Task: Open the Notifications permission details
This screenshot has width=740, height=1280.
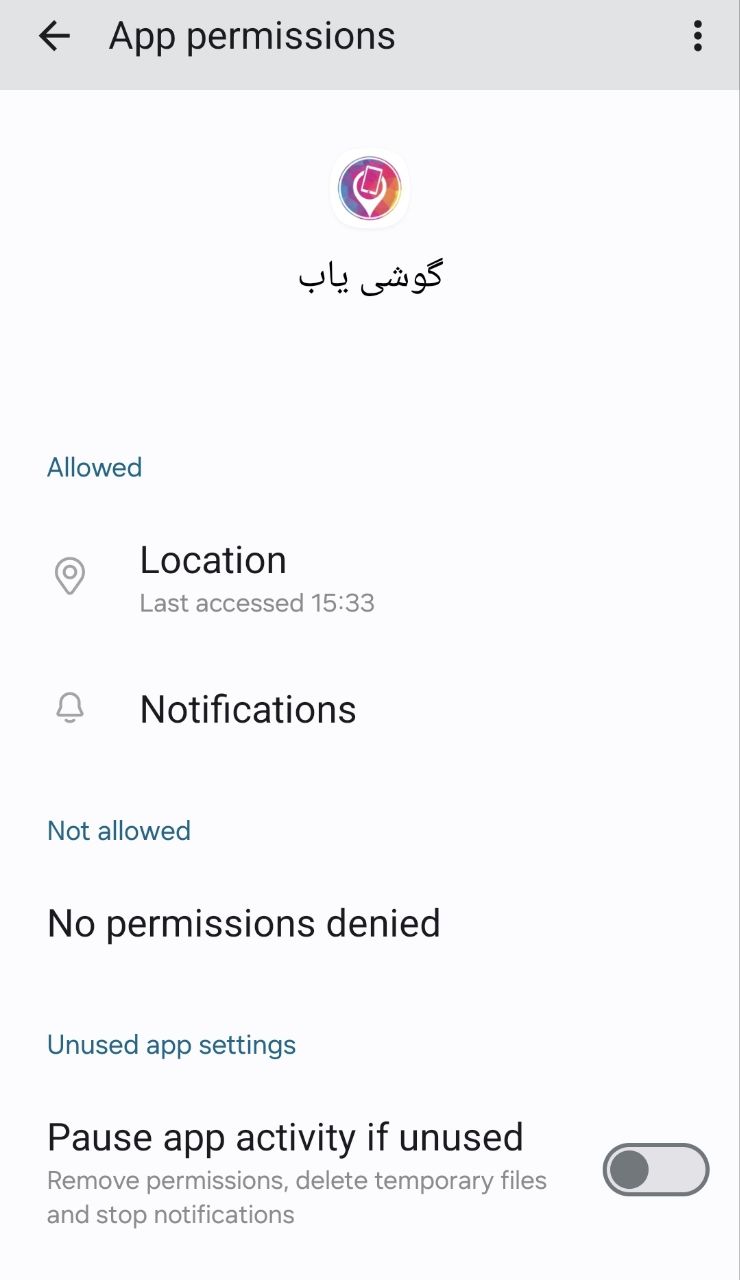Action: 248,708
